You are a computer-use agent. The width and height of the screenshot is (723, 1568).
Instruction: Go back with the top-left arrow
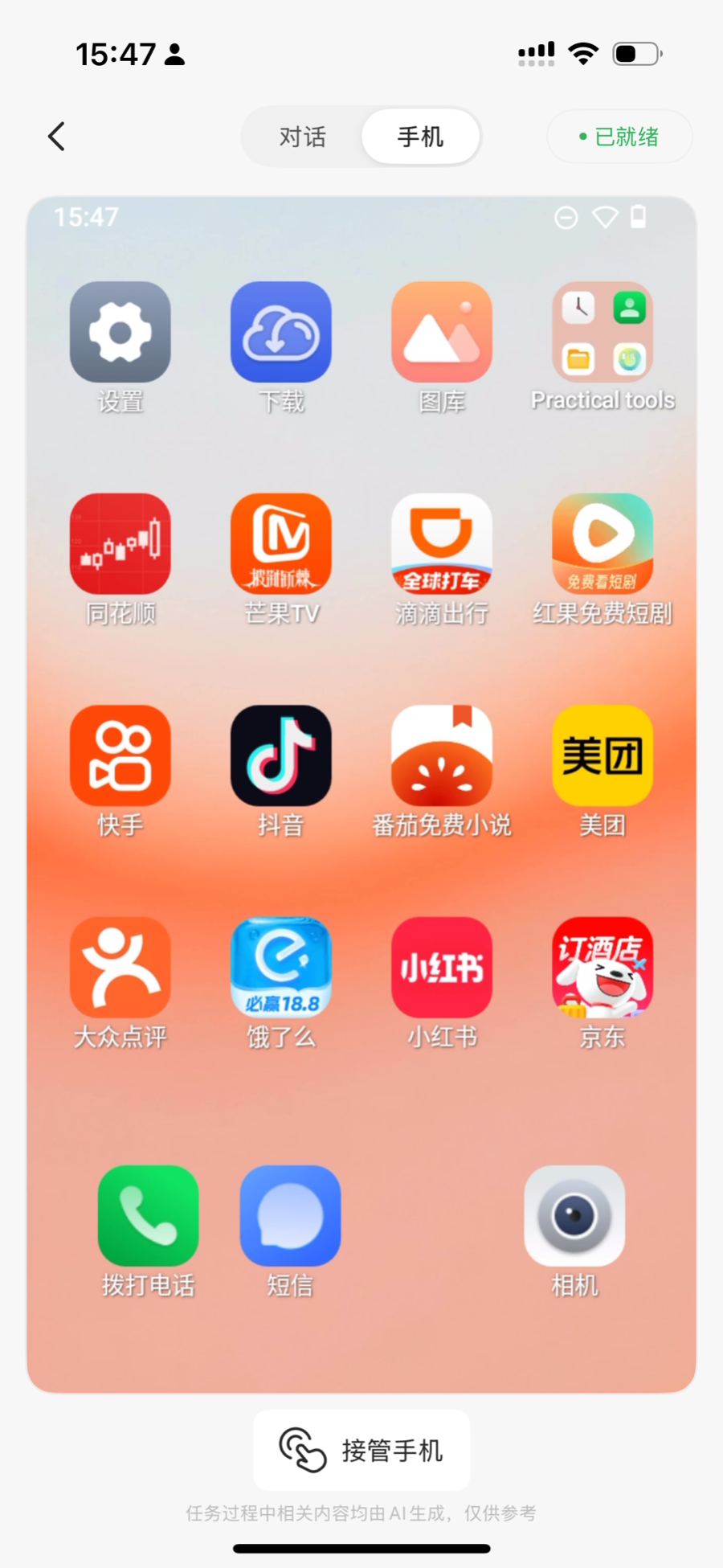56,137
